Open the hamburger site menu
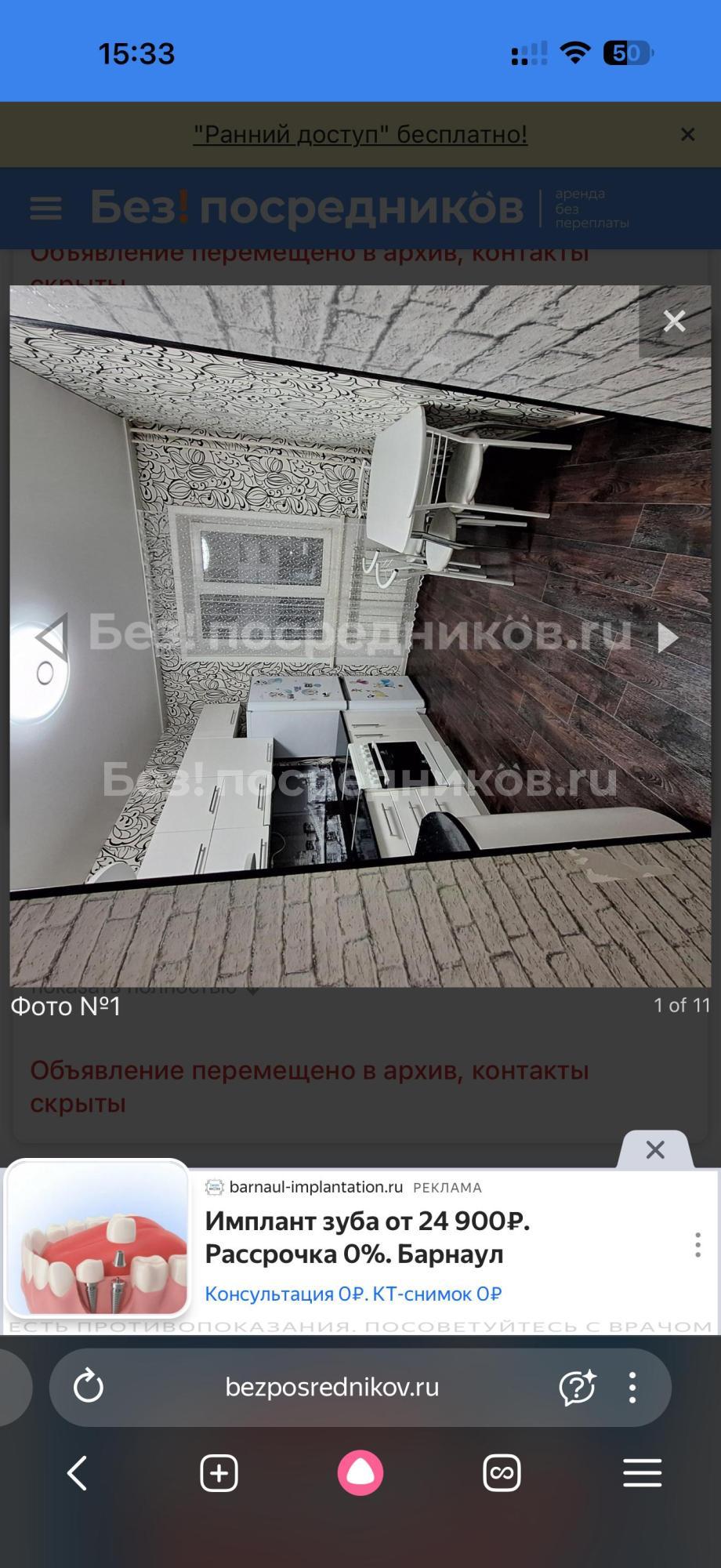This screenshot has height=1568, width=721. pyautogui.click(x=45, y=209)
